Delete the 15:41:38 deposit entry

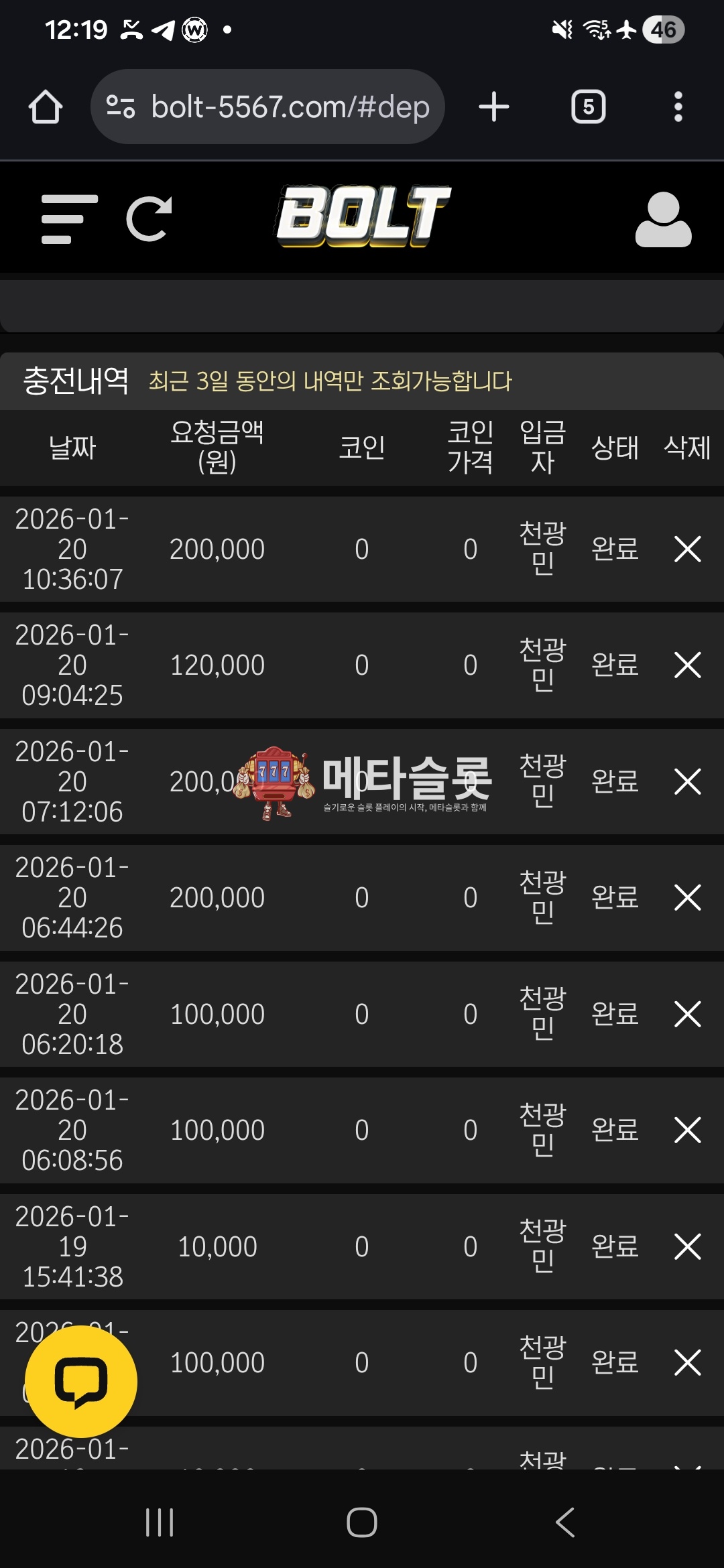687,1246
